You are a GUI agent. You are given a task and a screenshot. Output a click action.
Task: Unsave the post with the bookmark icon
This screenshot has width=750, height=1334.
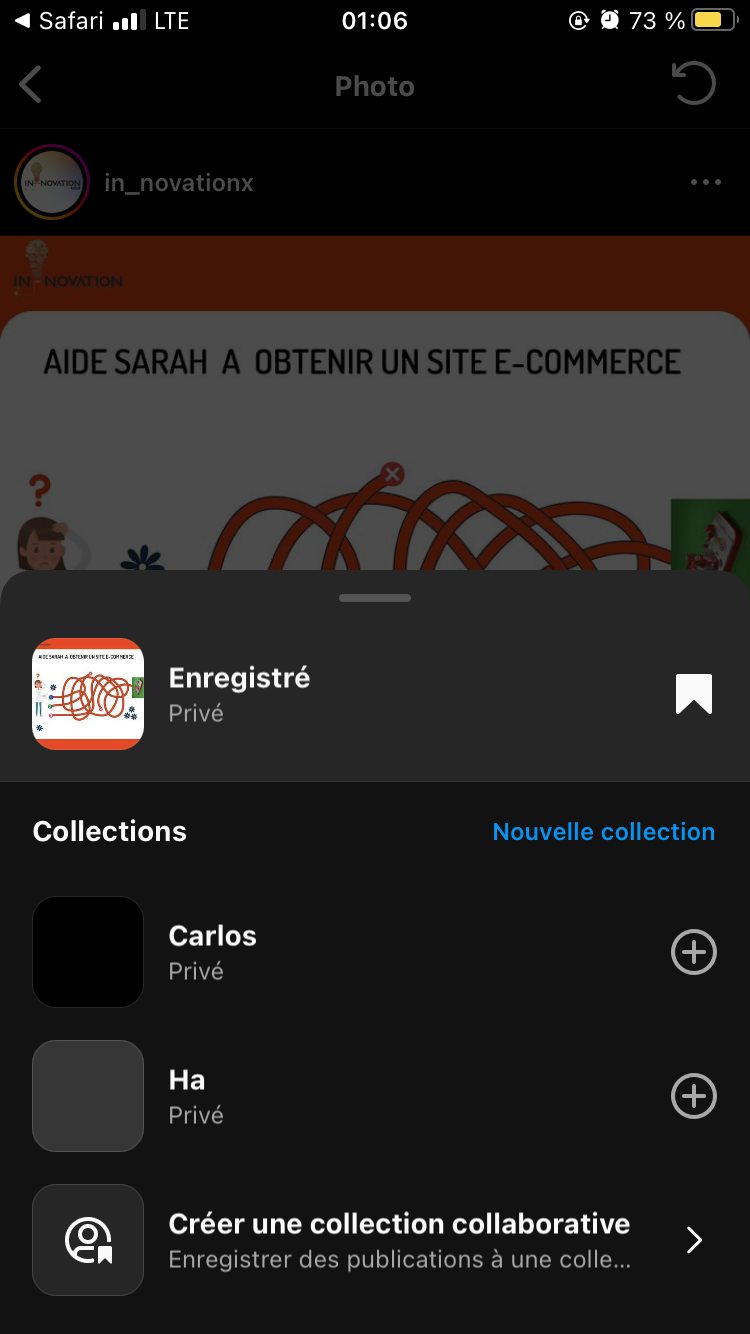pos(693,694)
